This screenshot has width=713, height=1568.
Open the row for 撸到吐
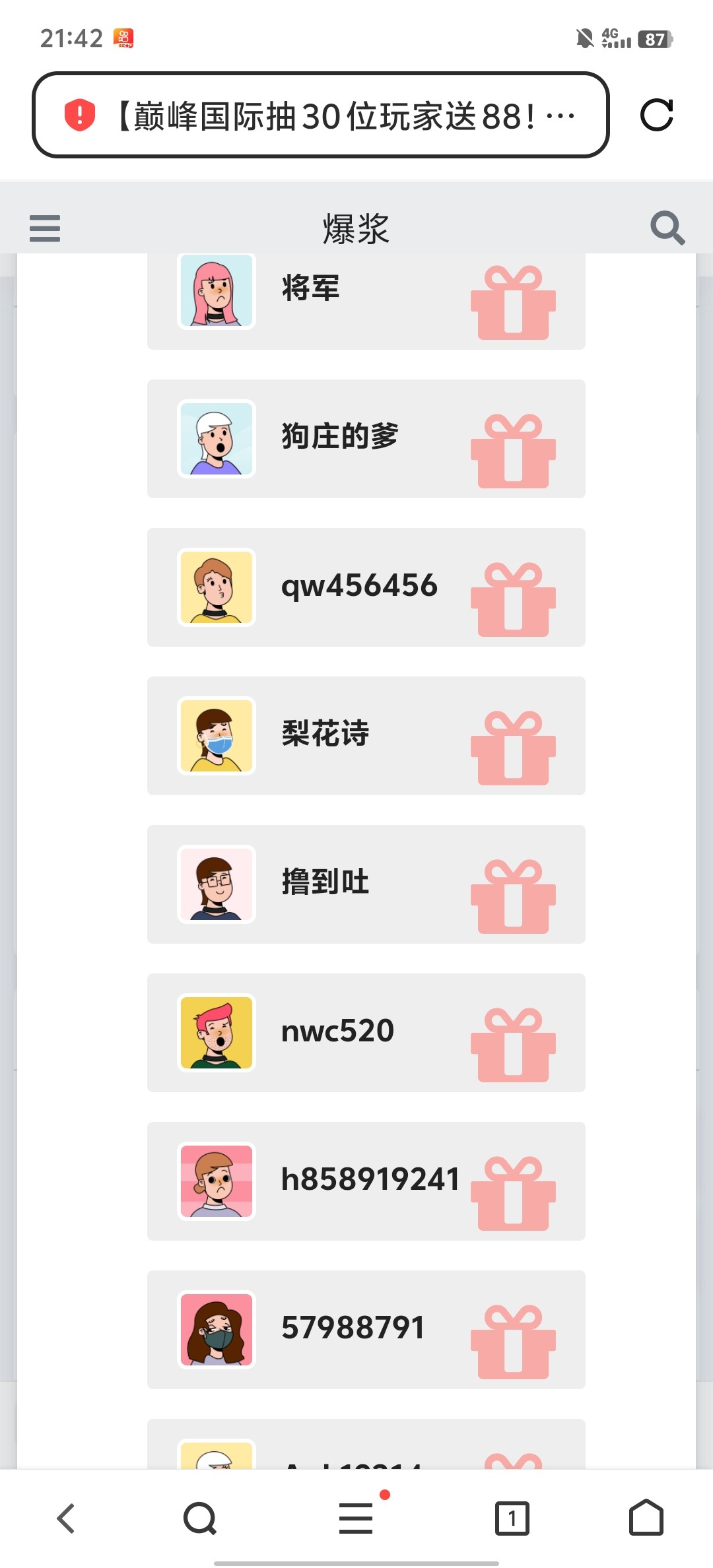tap(325, 884)
